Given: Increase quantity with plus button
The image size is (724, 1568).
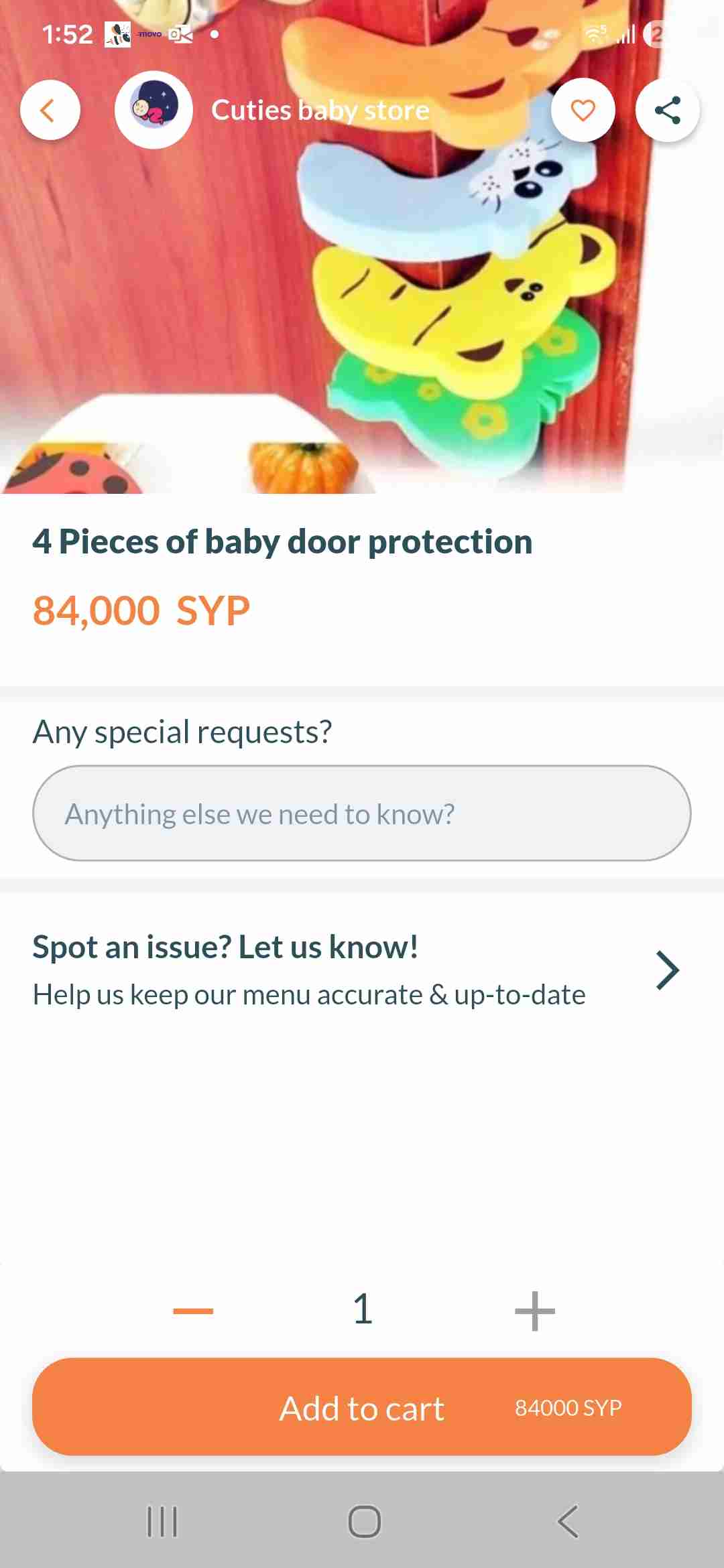Looking at the screenshot, I should 534,1311.
